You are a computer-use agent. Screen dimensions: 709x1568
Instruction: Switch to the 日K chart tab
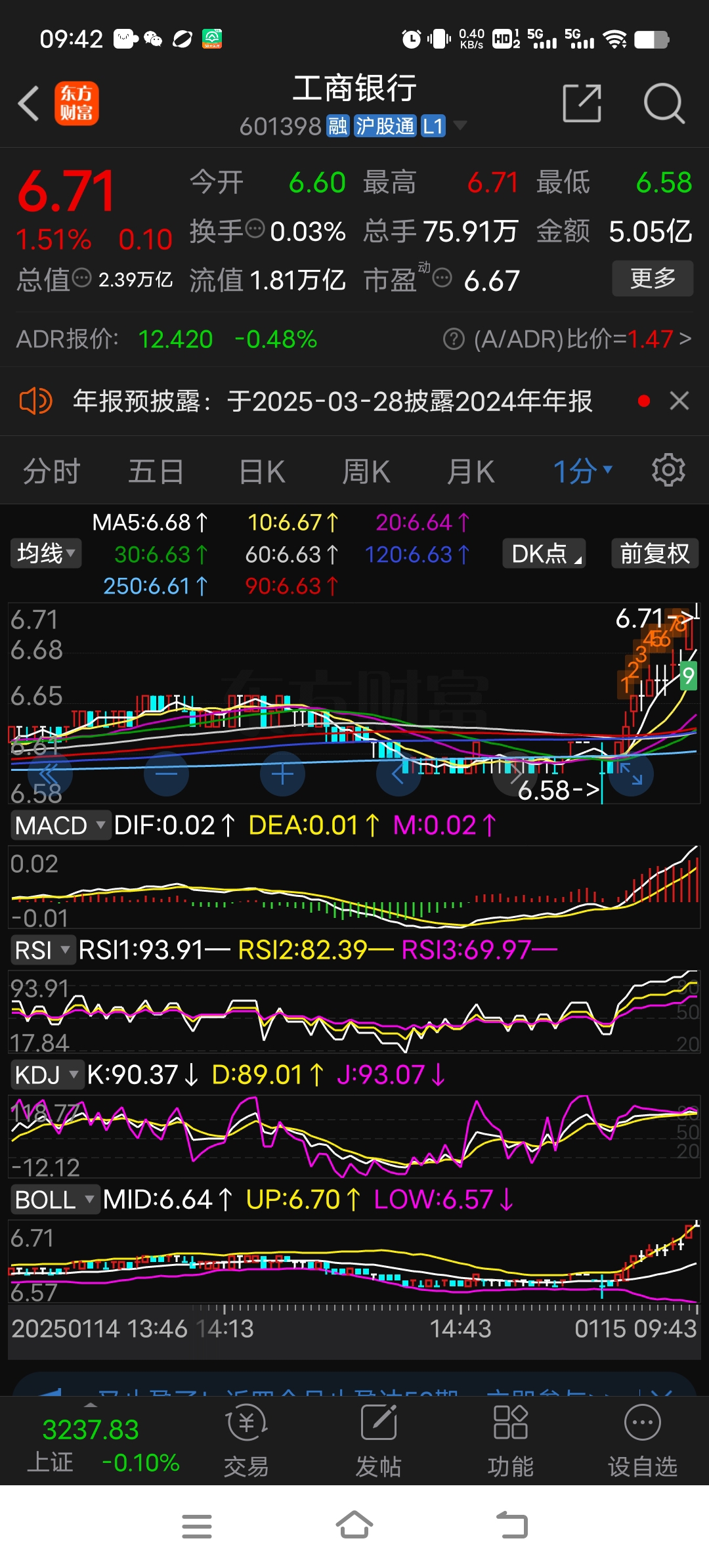point(261,470)
